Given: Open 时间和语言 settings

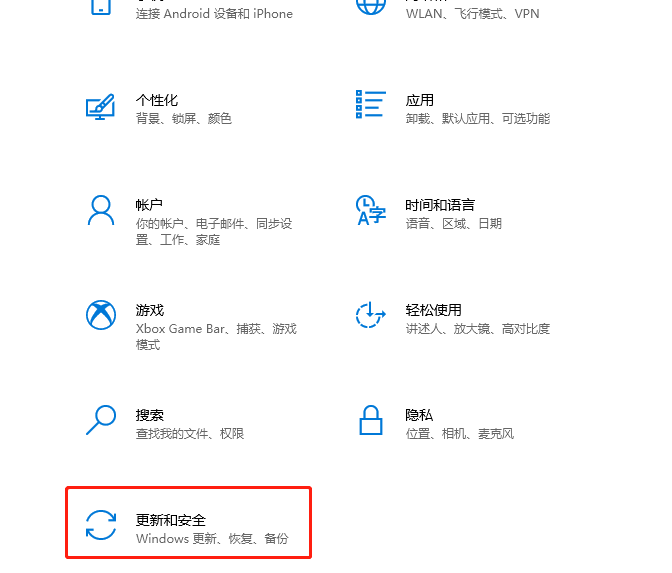Looking at the screenshot, I should point(439,205).
